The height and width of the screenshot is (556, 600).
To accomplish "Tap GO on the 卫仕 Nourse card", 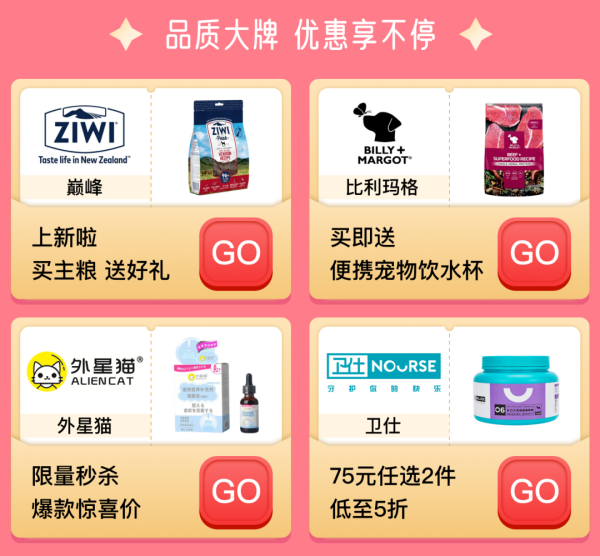I will (x=534, y=492).
